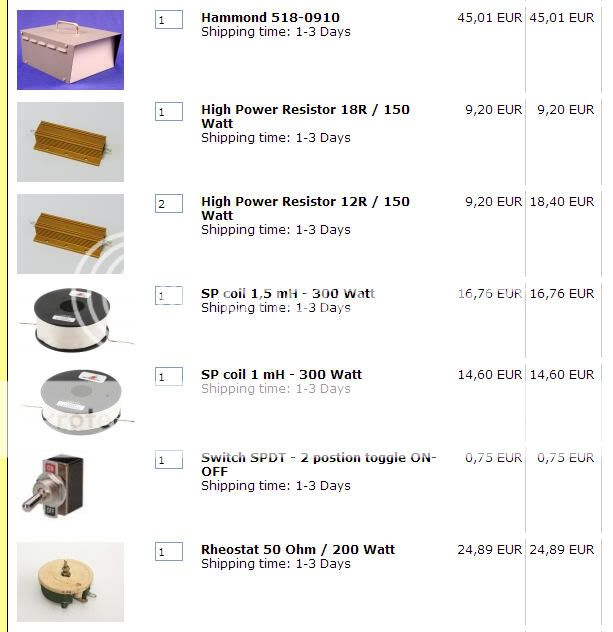Select quantity box for SP coil 1,5 mH
This screenshot has width=613, height=632.
(168, 296)
